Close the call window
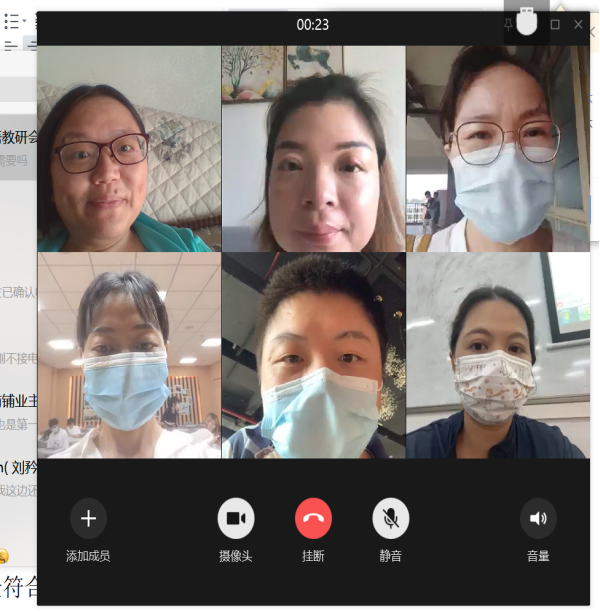 coord(578,24)
